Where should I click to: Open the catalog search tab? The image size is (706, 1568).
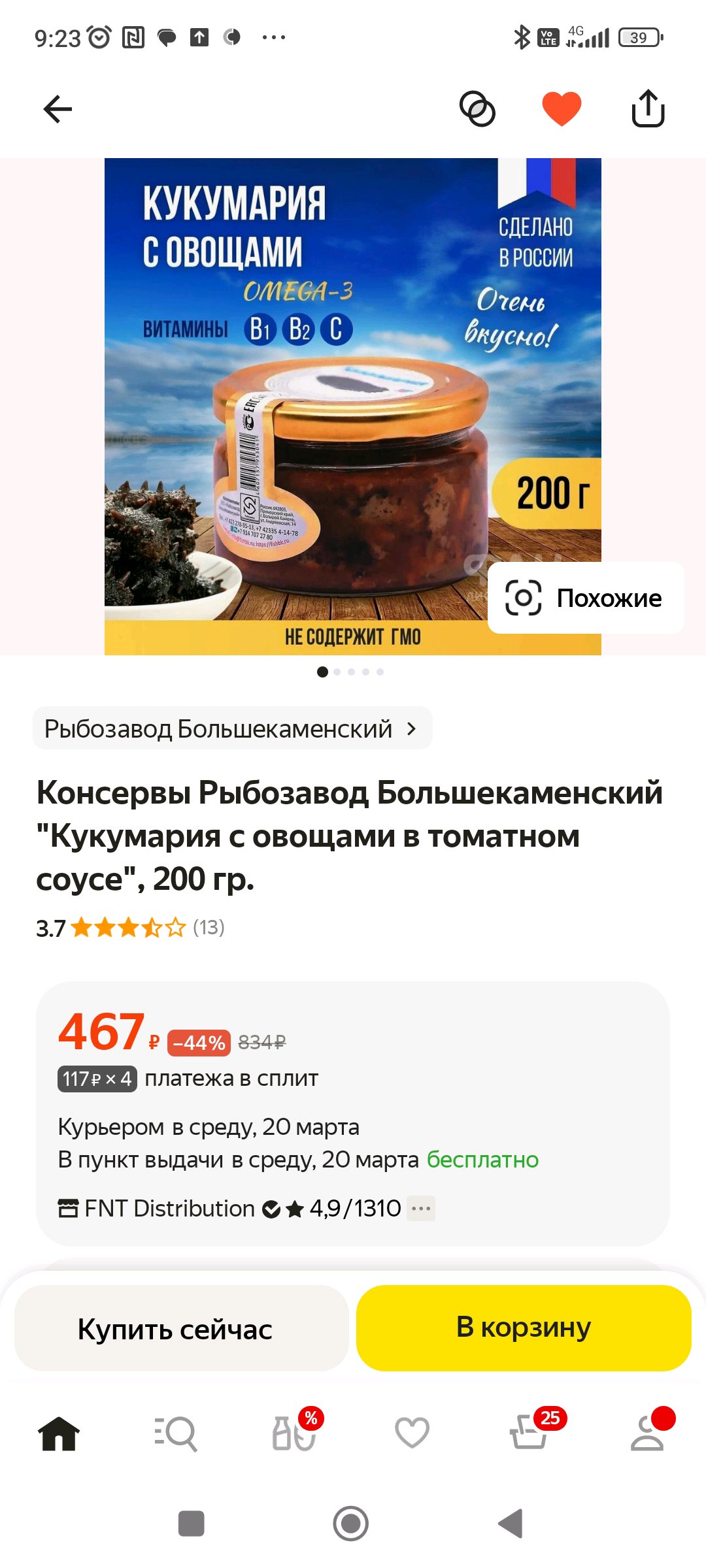point(176,1433)
